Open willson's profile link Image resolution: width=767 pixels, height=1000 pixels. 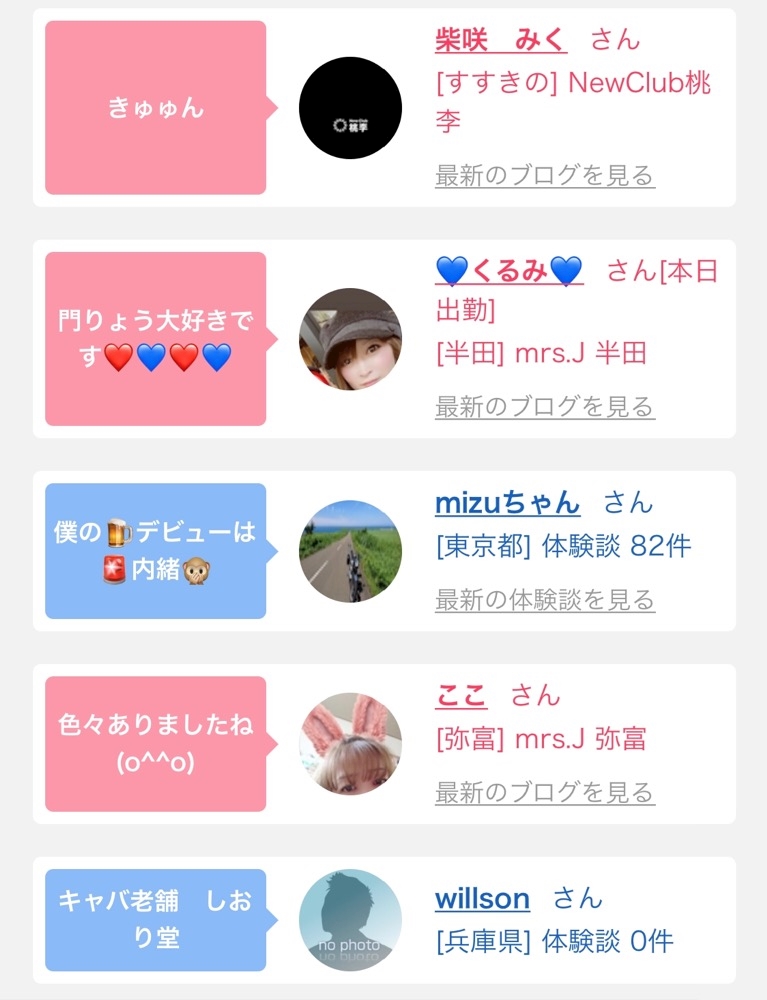pos(482,899)
